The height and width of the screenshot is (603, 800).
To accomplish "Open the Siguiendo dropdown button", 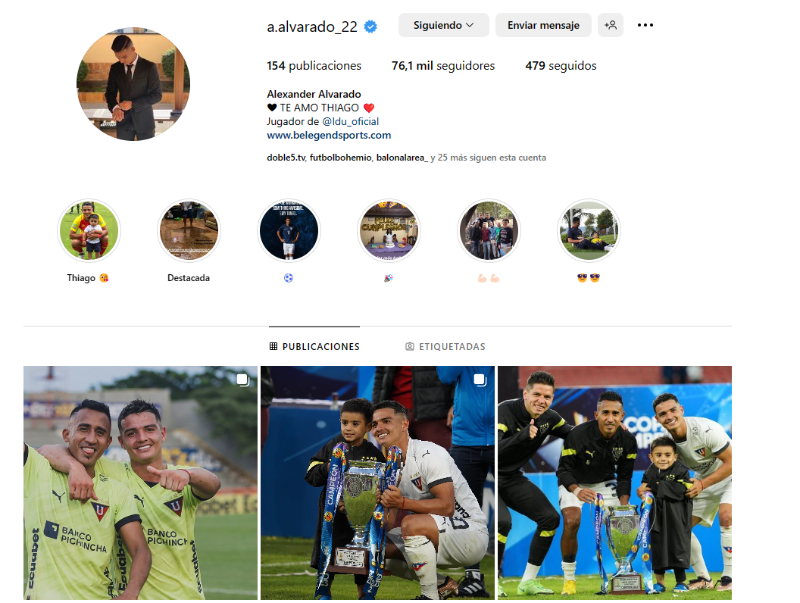I will (x=443, y=25).
